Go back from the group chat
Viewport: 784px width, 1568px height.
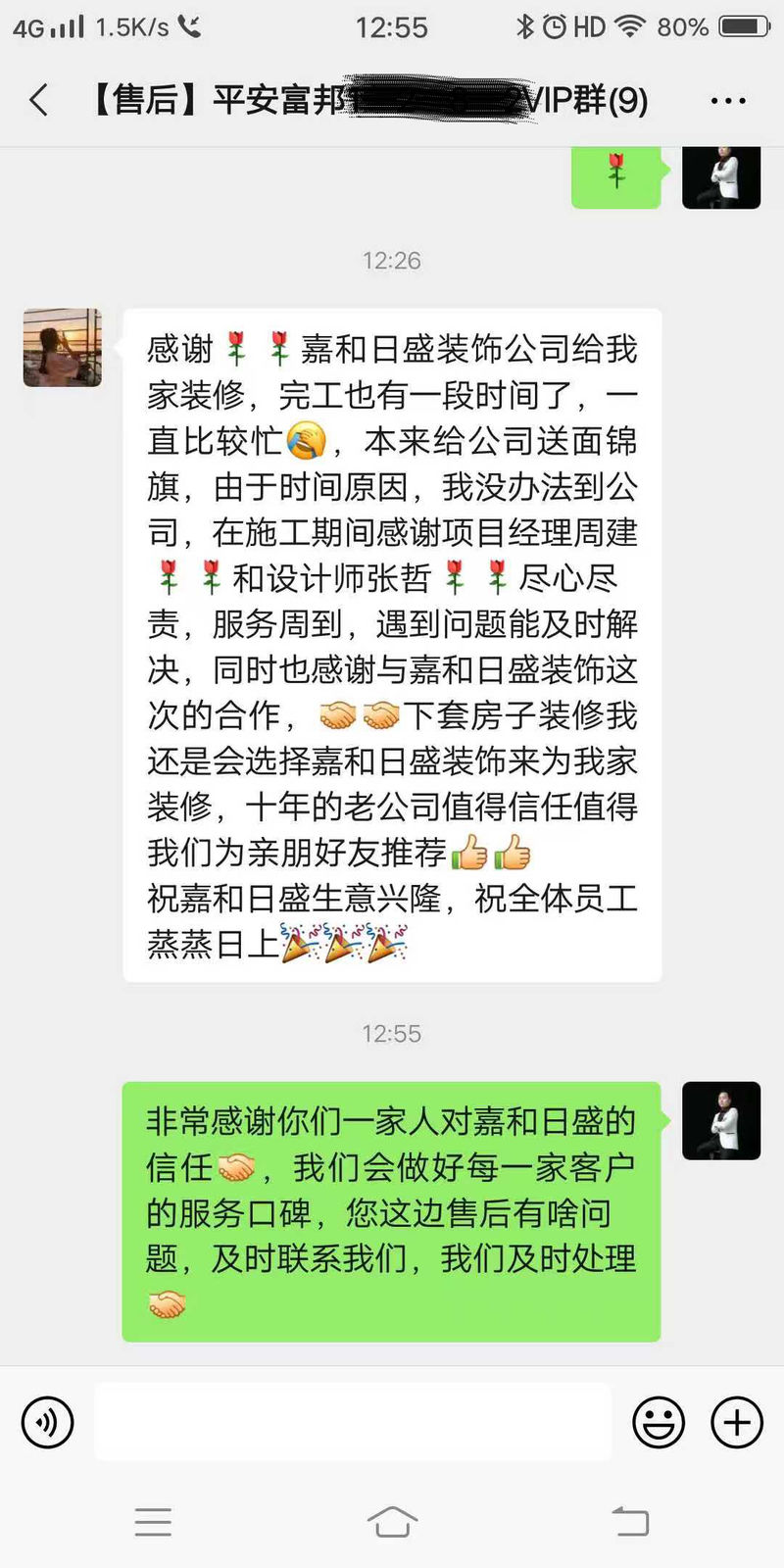click(x=39, y=100)
